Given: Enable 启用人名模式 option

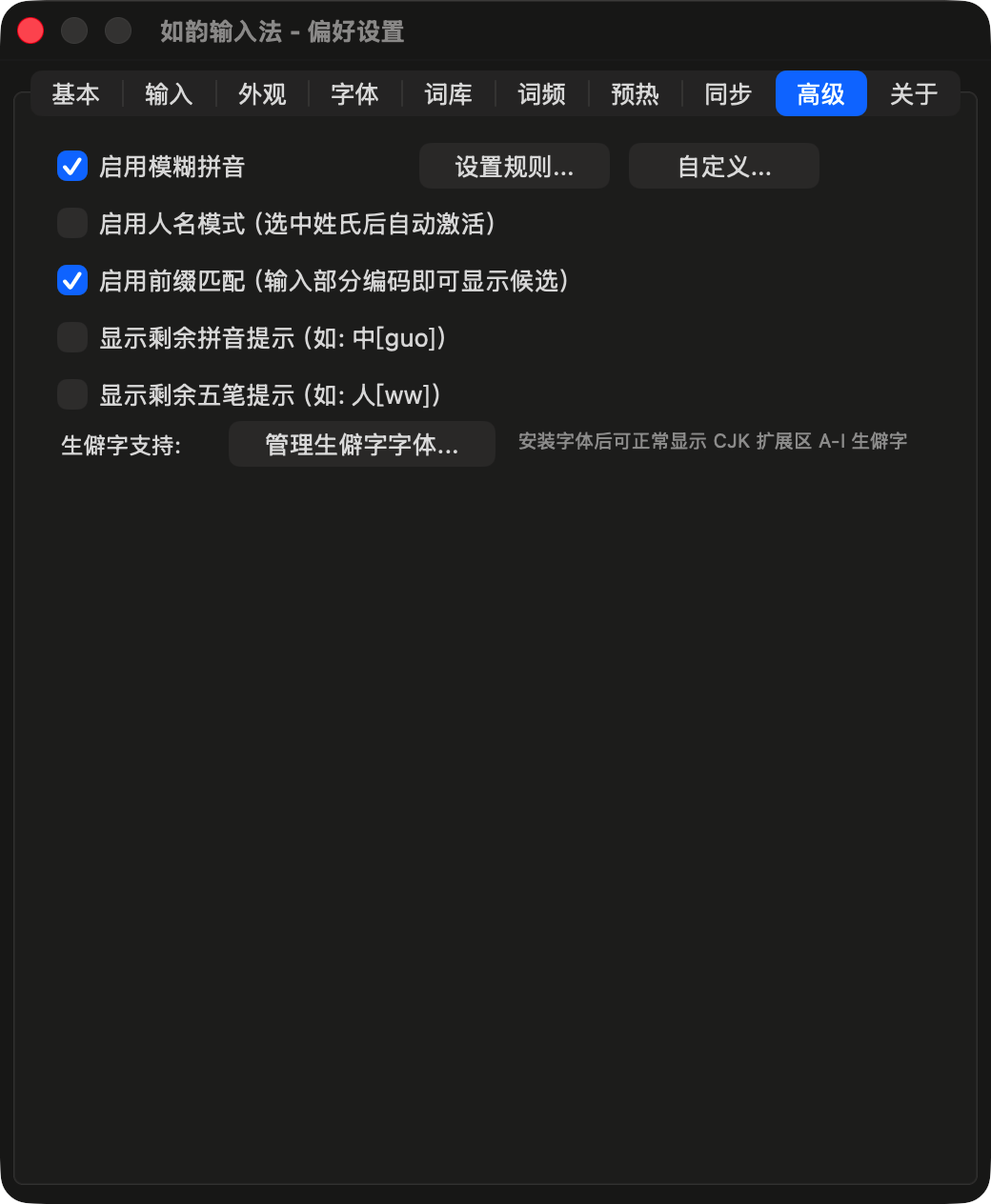Looking at the screenshot, I should point(71,223).
